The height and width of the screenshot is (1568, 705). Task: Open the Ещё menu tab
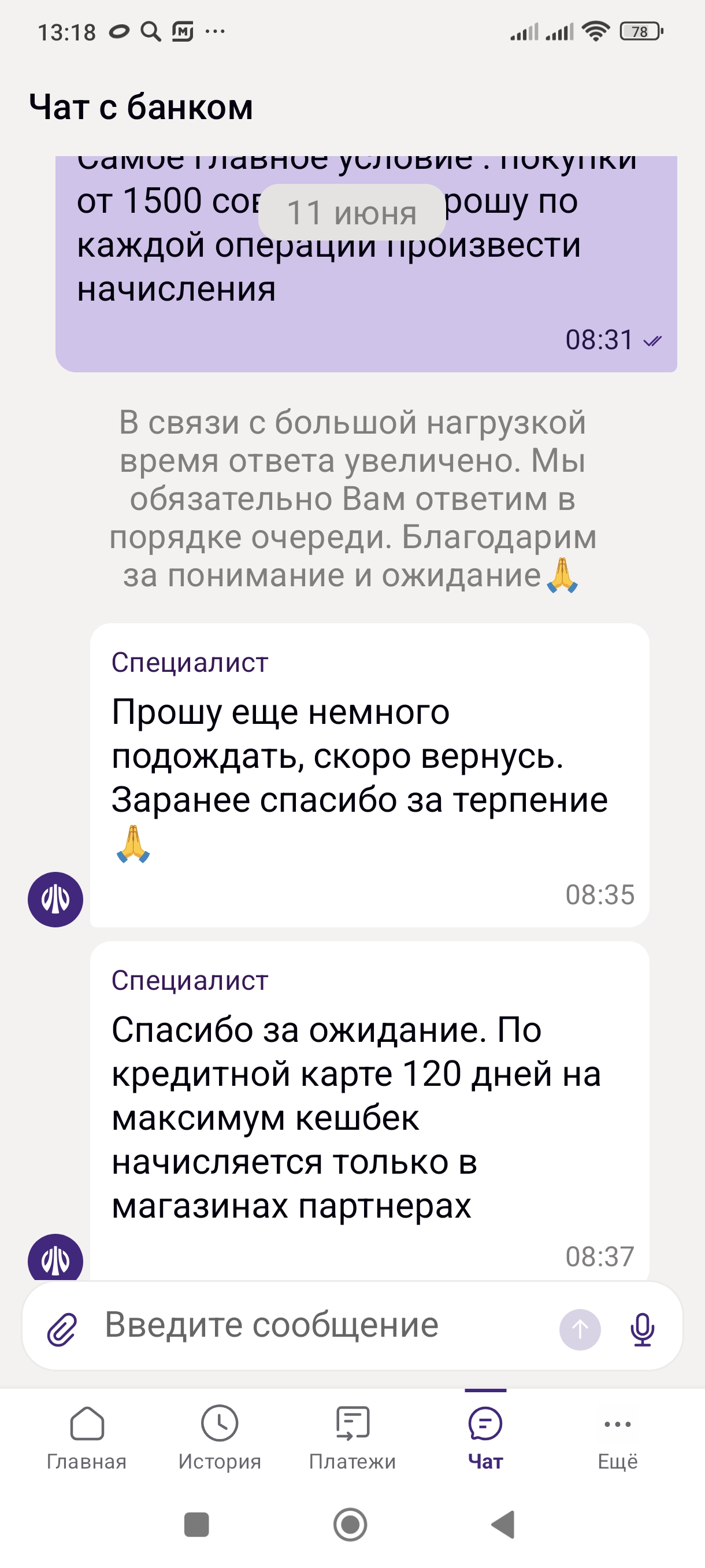(617, 1439)
